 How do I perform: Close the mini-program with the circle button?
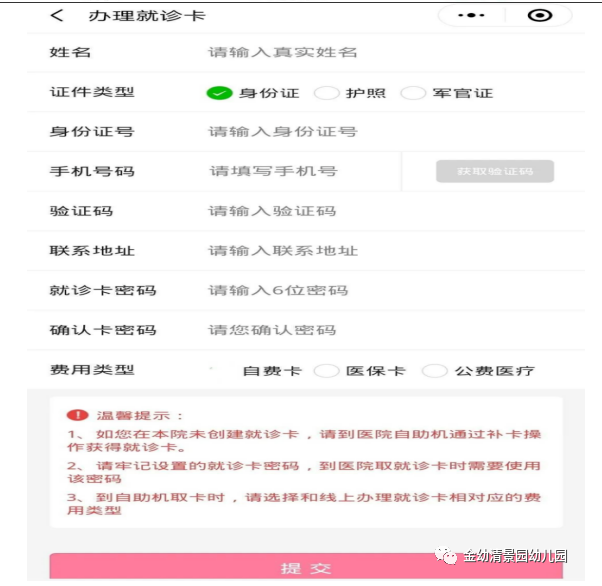pyautogui.click(x=539, y=15)
